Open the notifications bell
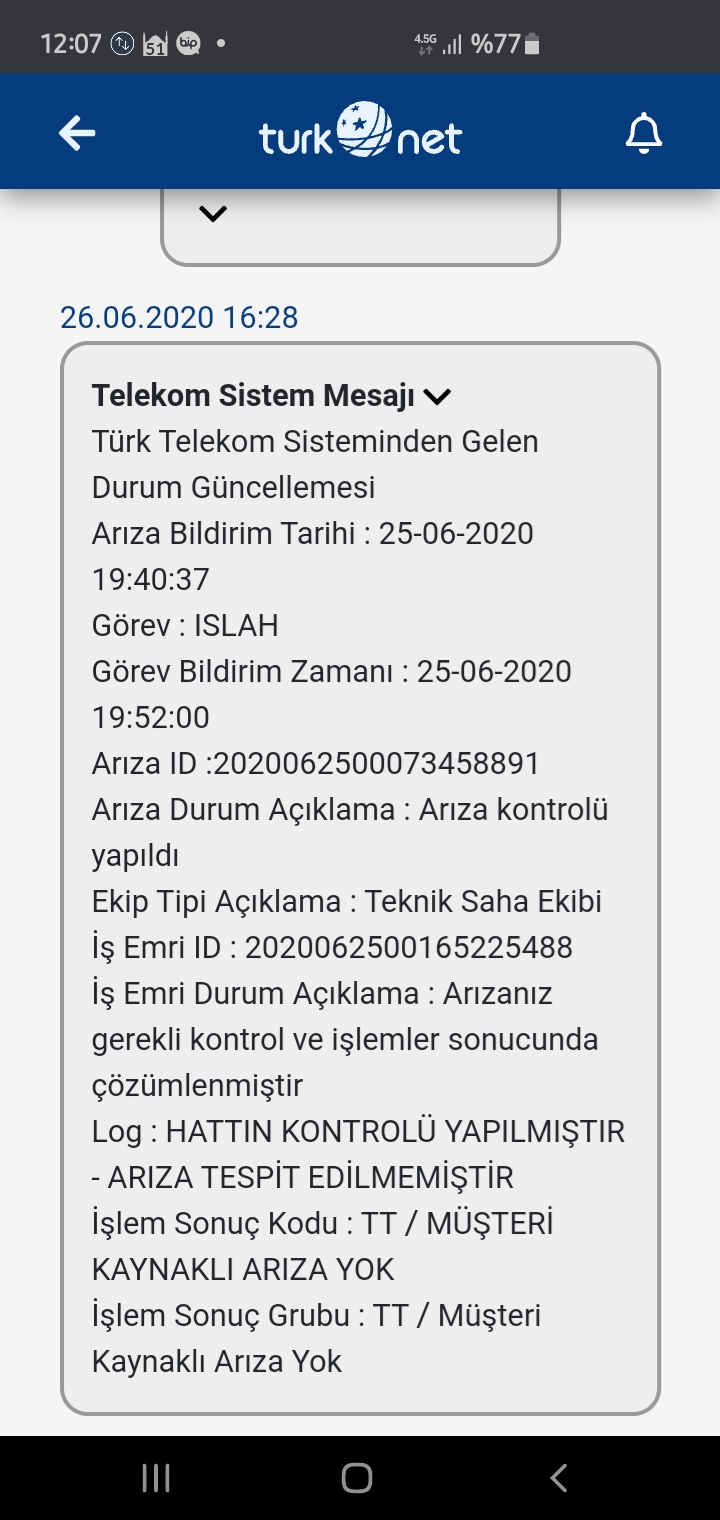The width and height of the screenshot is (720, 1520). 644,133
